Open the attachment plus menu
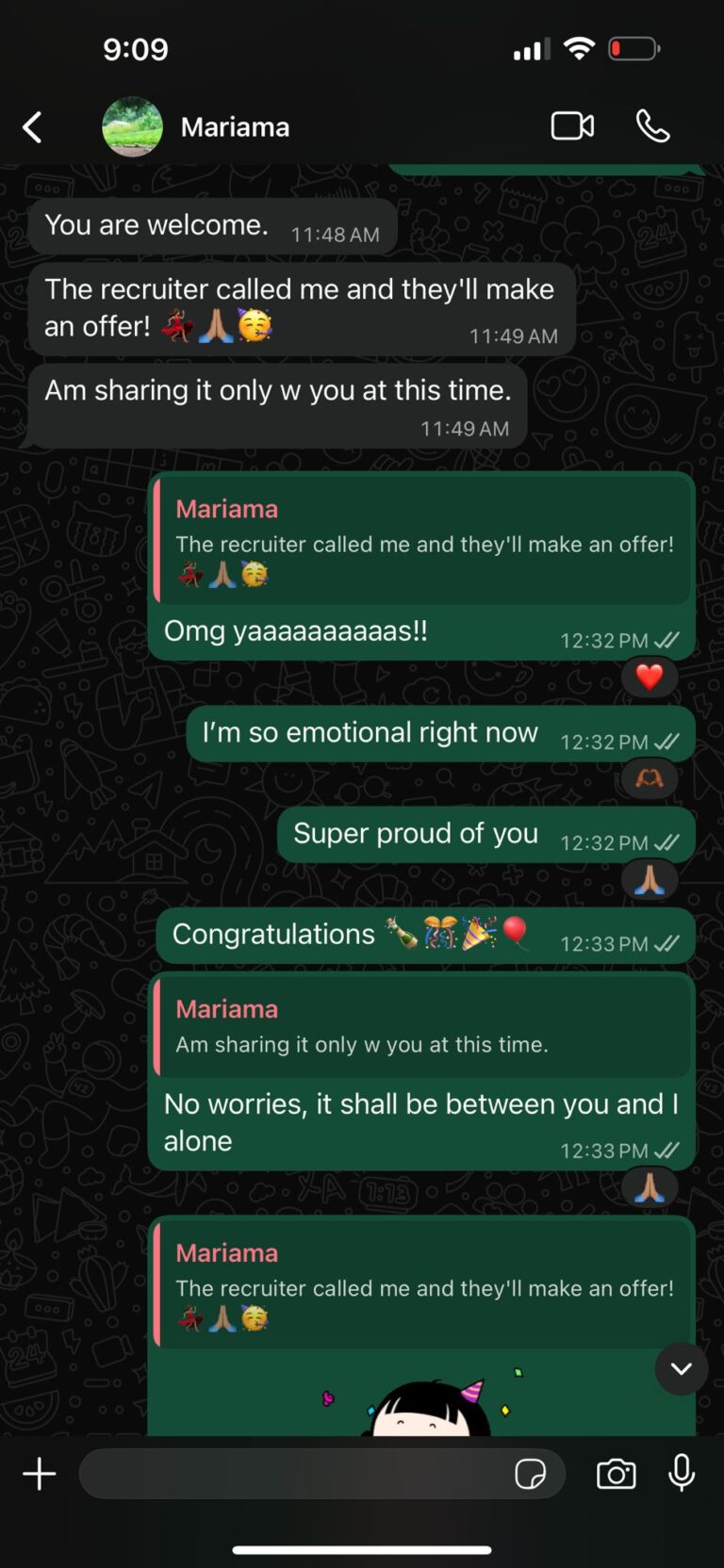This screenshot has height=1568, width=724. pyautogui.click(x=40, y=1474)
